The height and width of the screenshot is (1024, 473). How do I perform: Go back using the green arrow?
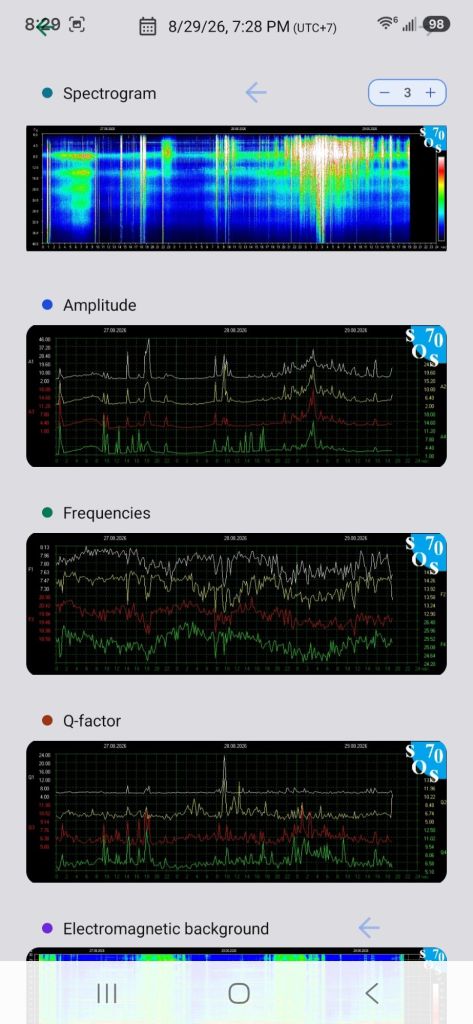[x=45, y=27]
